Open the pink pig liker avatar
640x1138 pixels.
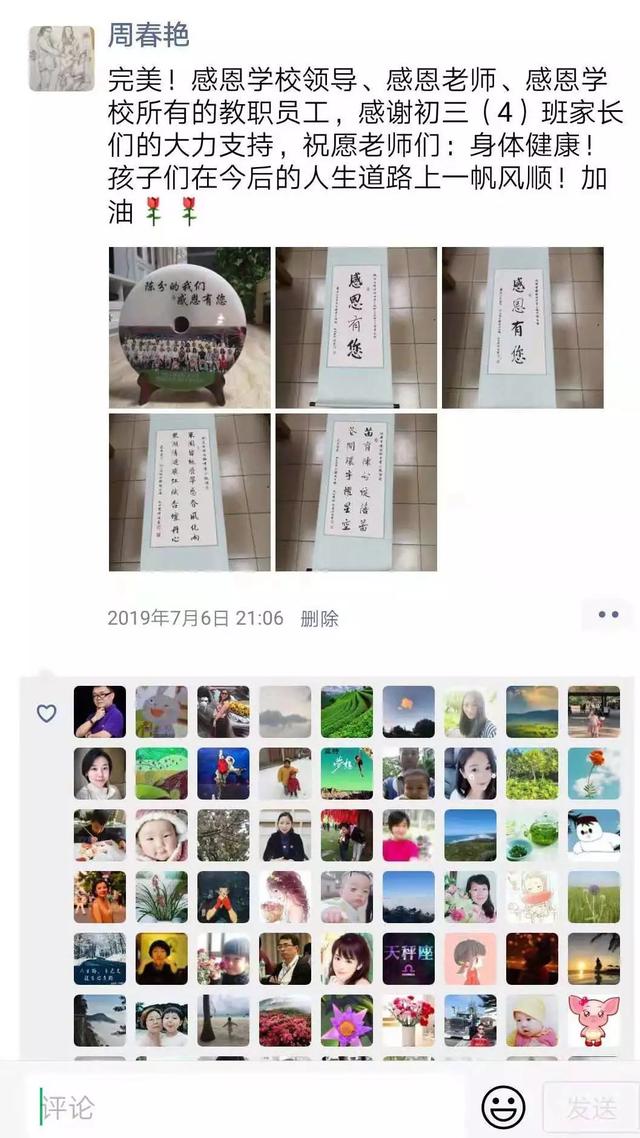[x=594, y=1020]
